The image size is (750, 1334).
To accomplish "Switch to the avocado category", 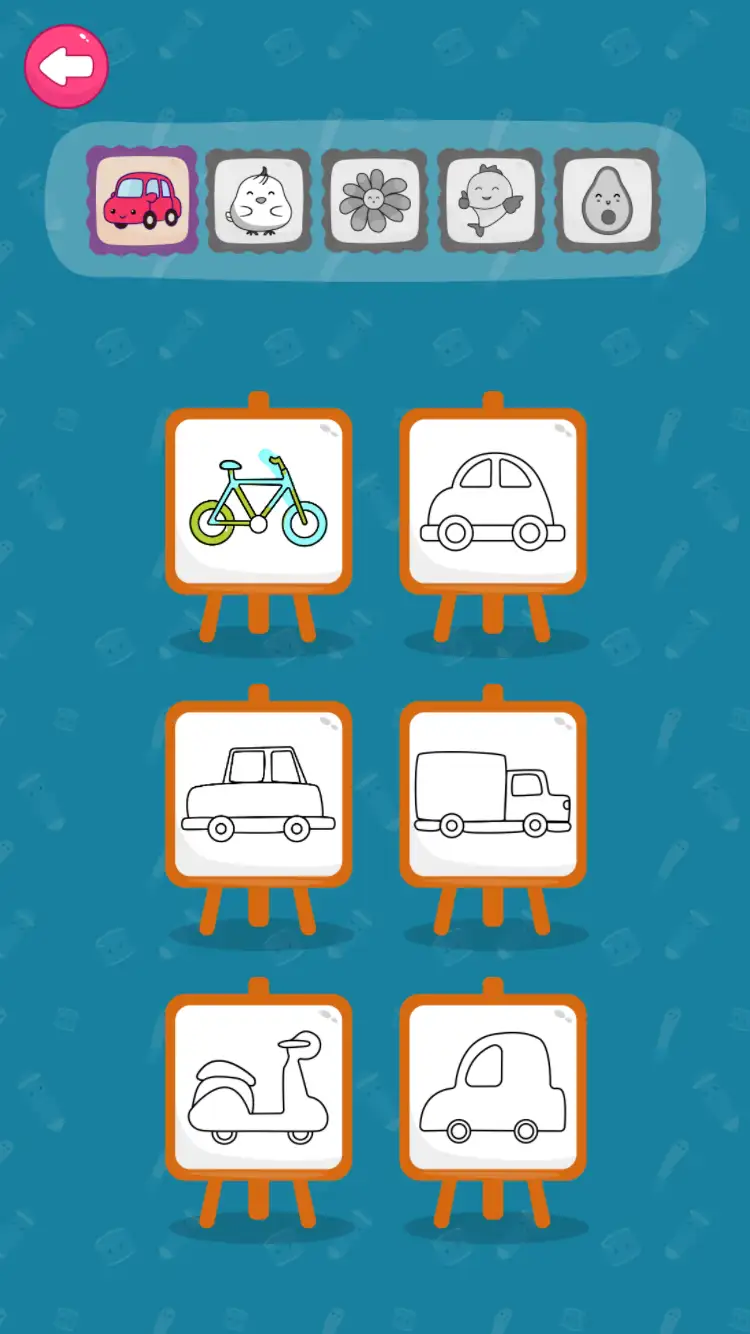I will point(606,200).
